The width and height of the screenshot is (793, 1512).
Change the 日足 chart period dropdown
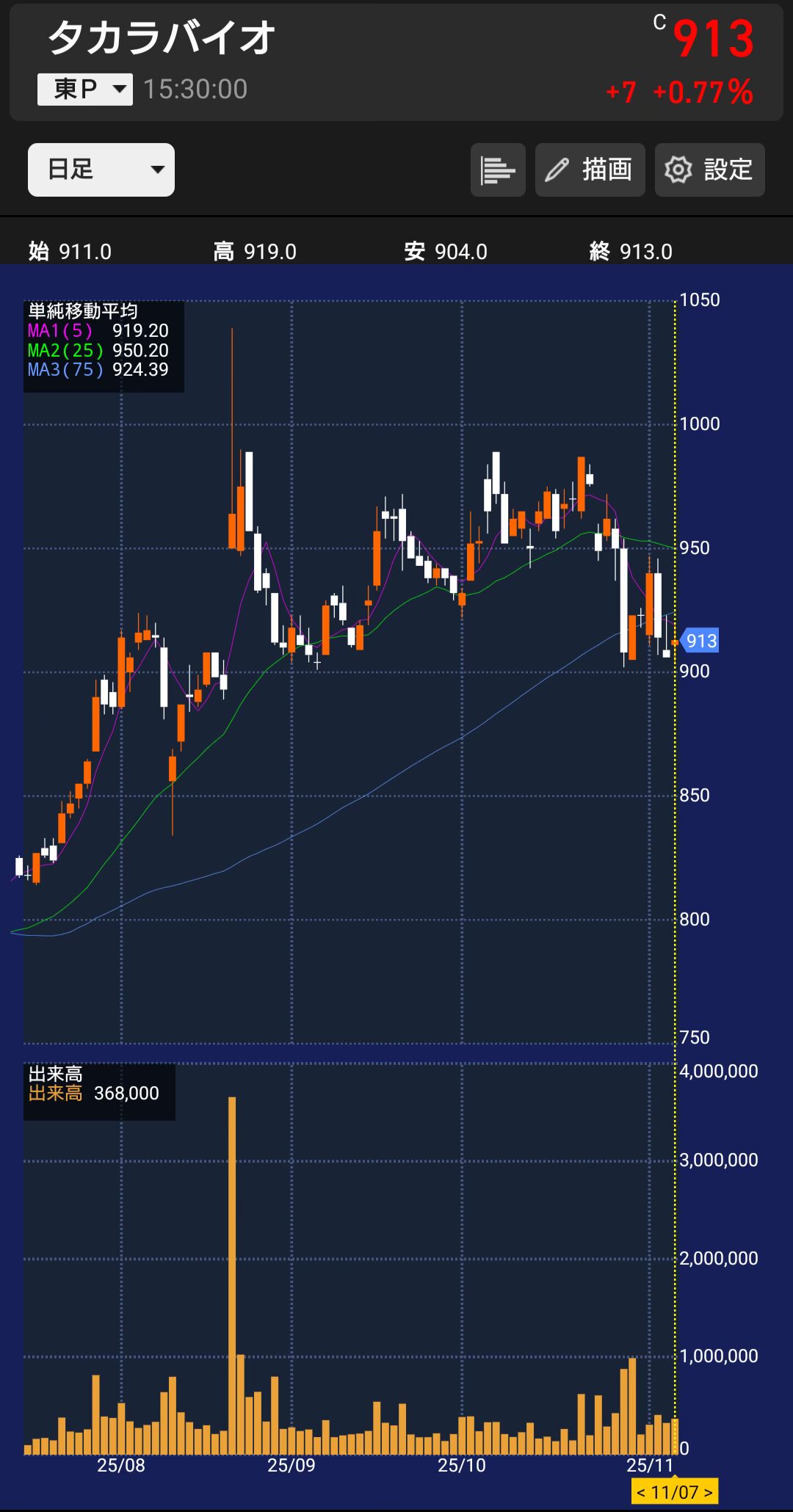pyautogui.click(x=101, y=170)
